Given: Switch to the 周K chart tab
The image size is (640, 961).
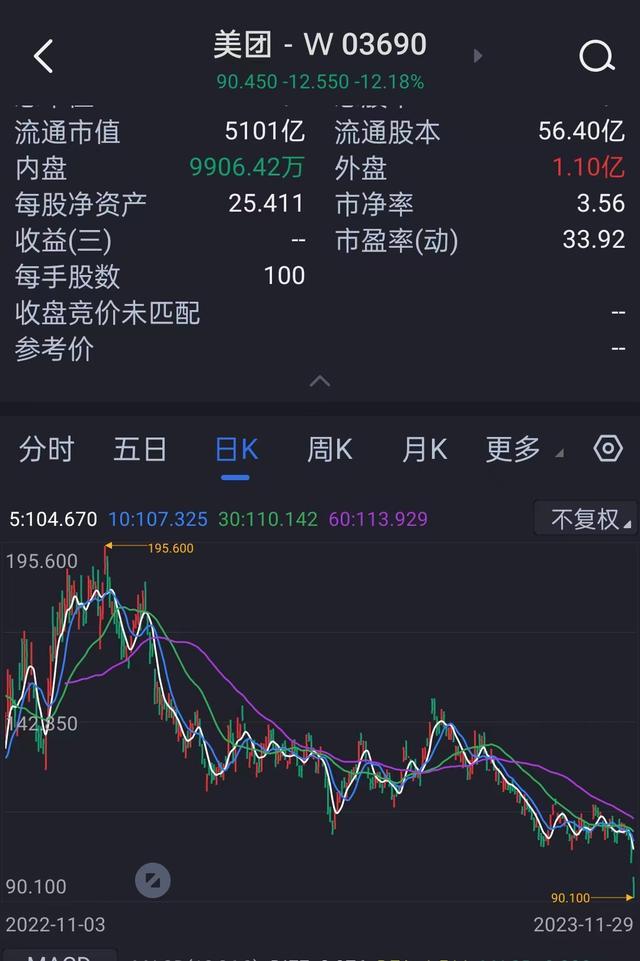Looking at the screenshot, I should point(329,450).
